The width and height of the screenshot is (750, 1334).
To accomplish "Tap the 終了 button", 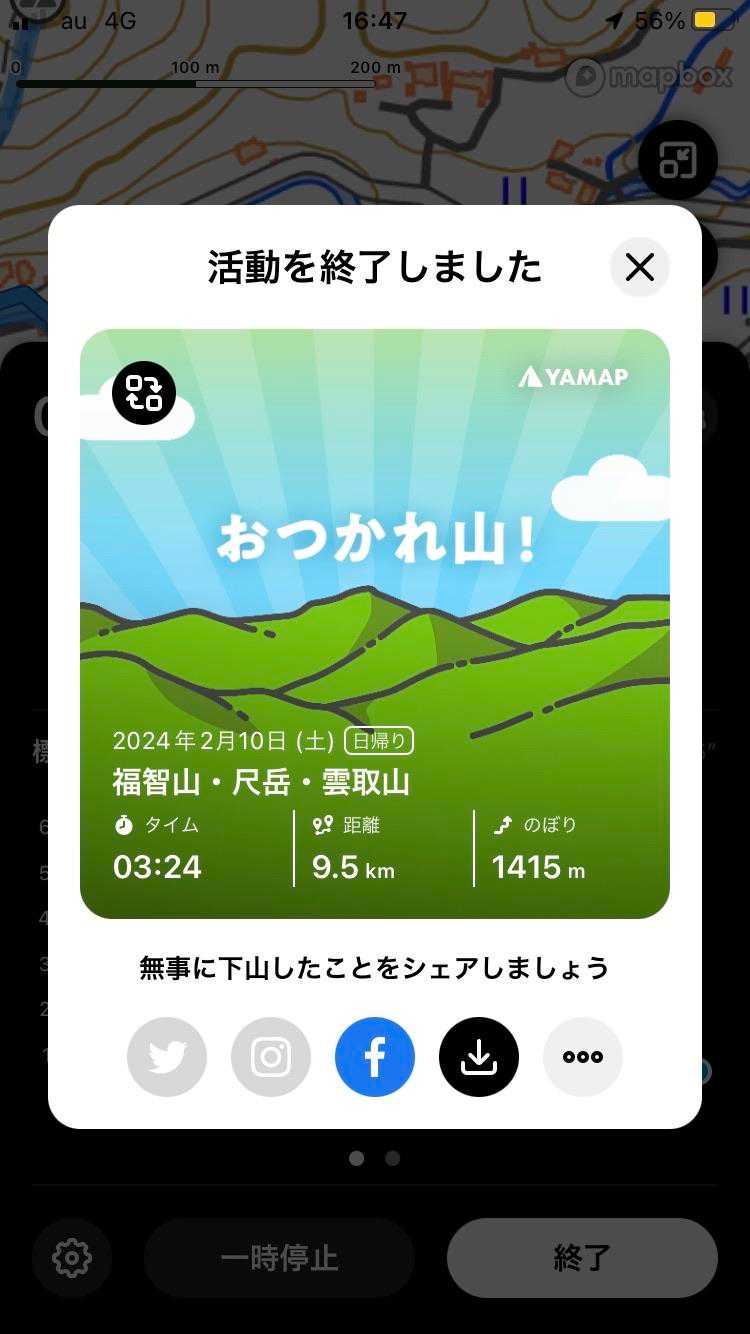I will click(x=582, y=1257).
